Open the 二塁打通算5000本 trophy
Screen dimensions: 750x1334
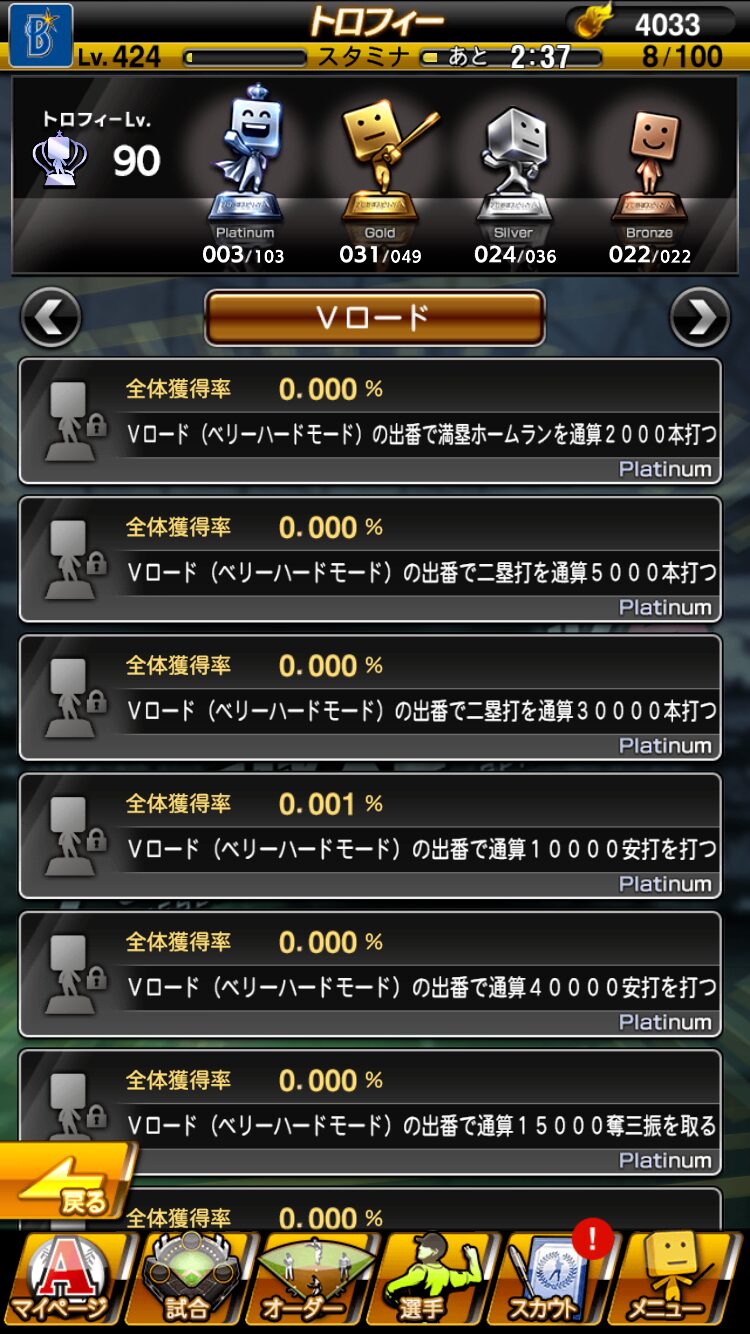tap(370, 560)
